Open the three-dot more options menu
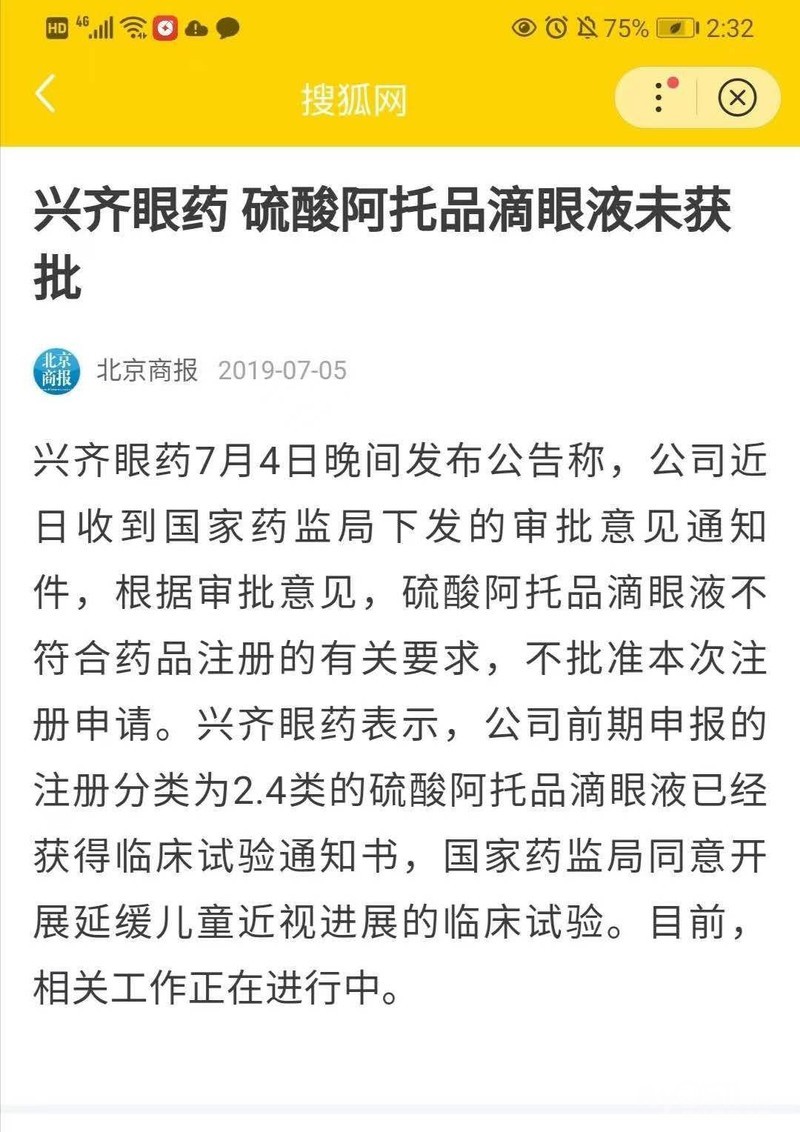800x1132 pixels. click(x=658, y=97)
